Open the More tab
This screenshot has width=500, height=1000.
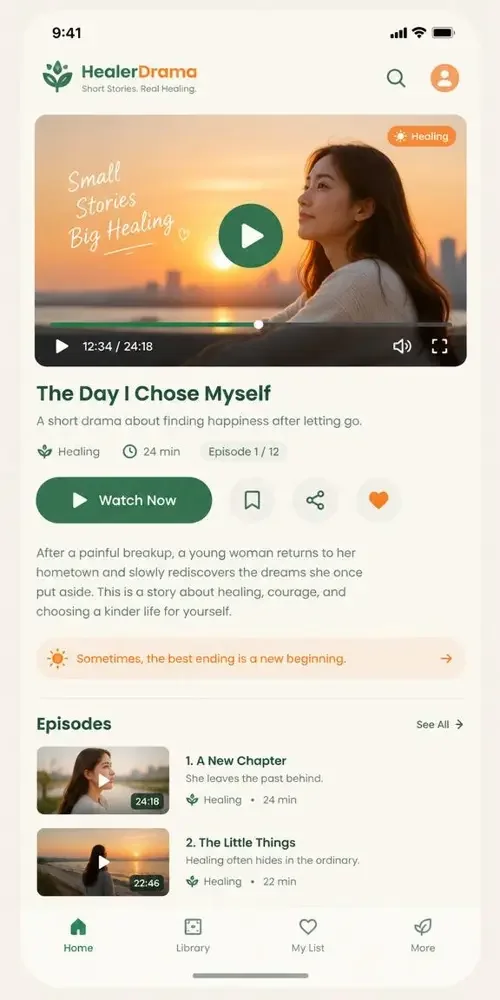423,936
